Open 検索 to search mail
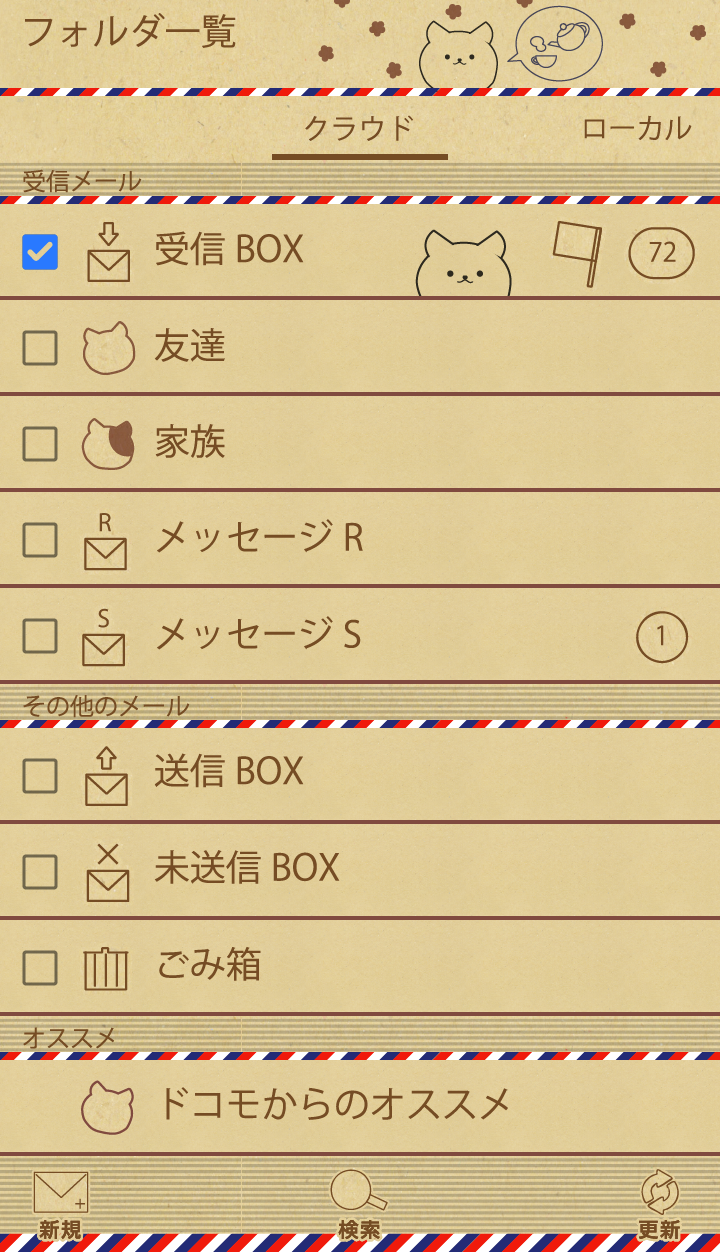This screenshot has width=720, height=1252. click(x=359, y=1205)
